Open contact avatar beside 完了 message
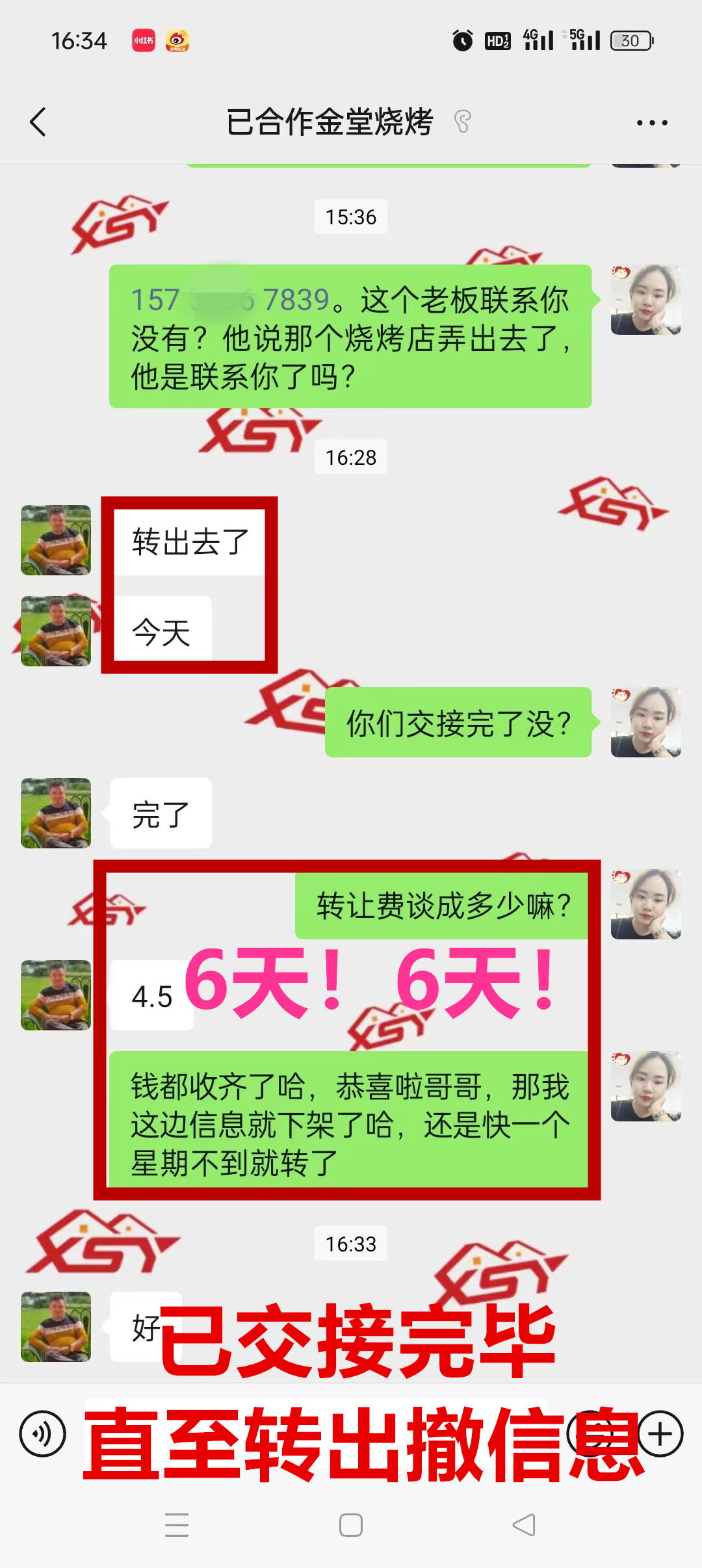Viewport: 702px width, 1568px height. click(56, 813)
